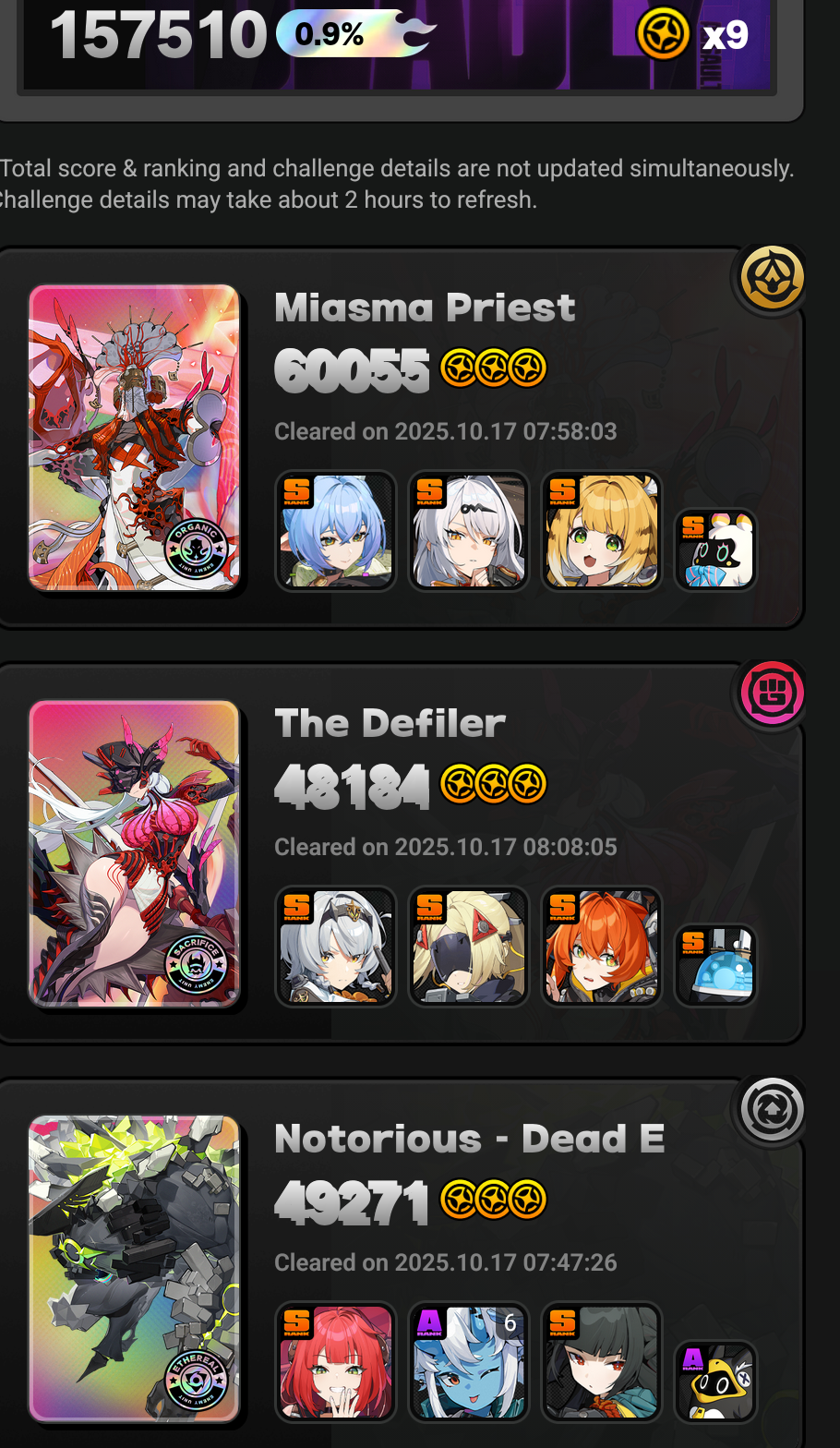
Task: View red-haired agent in Notorious team
Action: pyautogui.click(x=336, y=1363)
